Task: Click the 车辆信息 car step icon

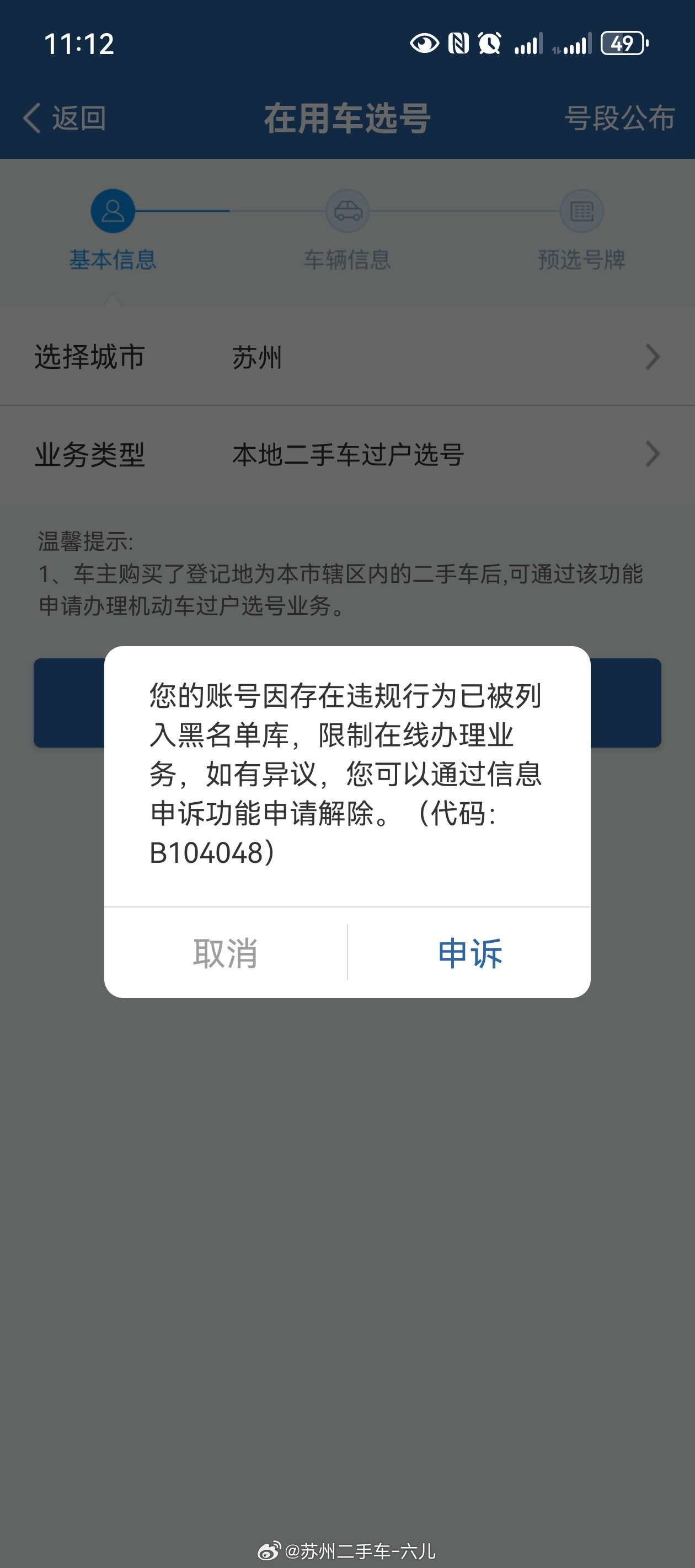Action: 346,212
